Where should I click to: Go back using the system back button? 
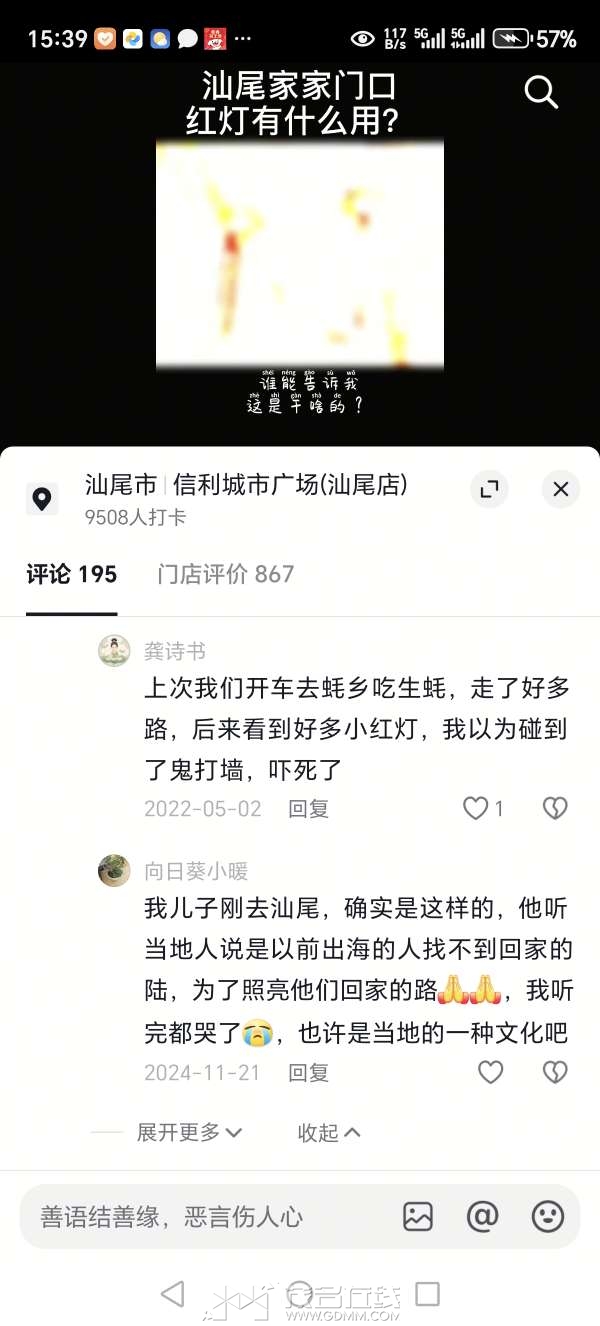tap(172, 1293)
